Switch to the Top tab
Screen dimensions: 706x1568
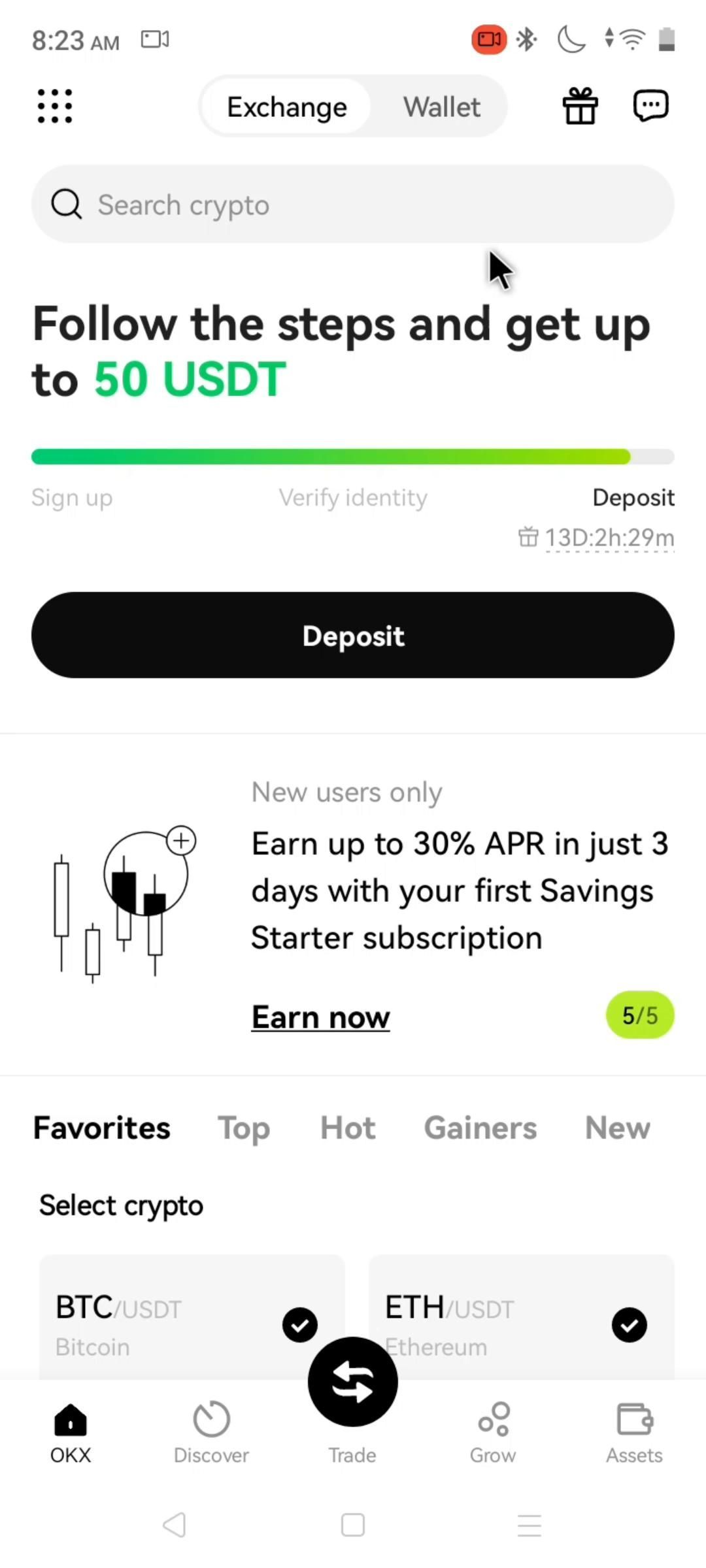[x=244, y=1128]
